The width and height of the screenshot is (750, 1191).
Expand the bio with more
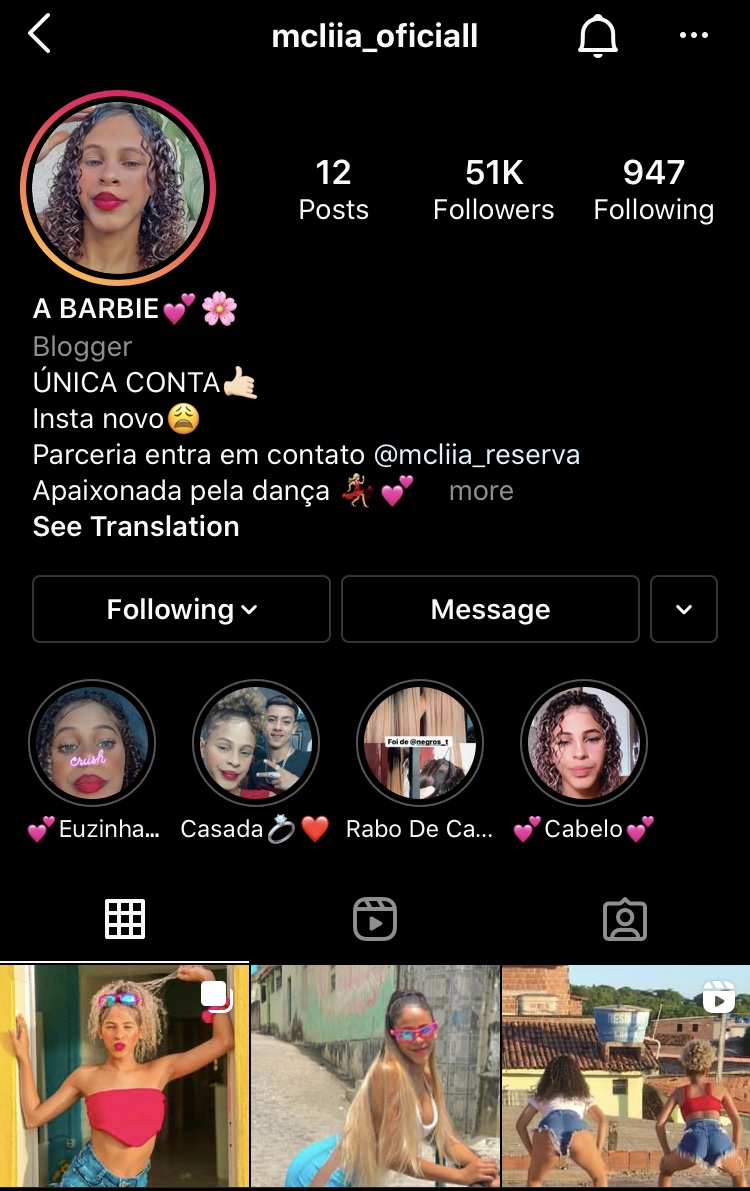coord(481,491)
